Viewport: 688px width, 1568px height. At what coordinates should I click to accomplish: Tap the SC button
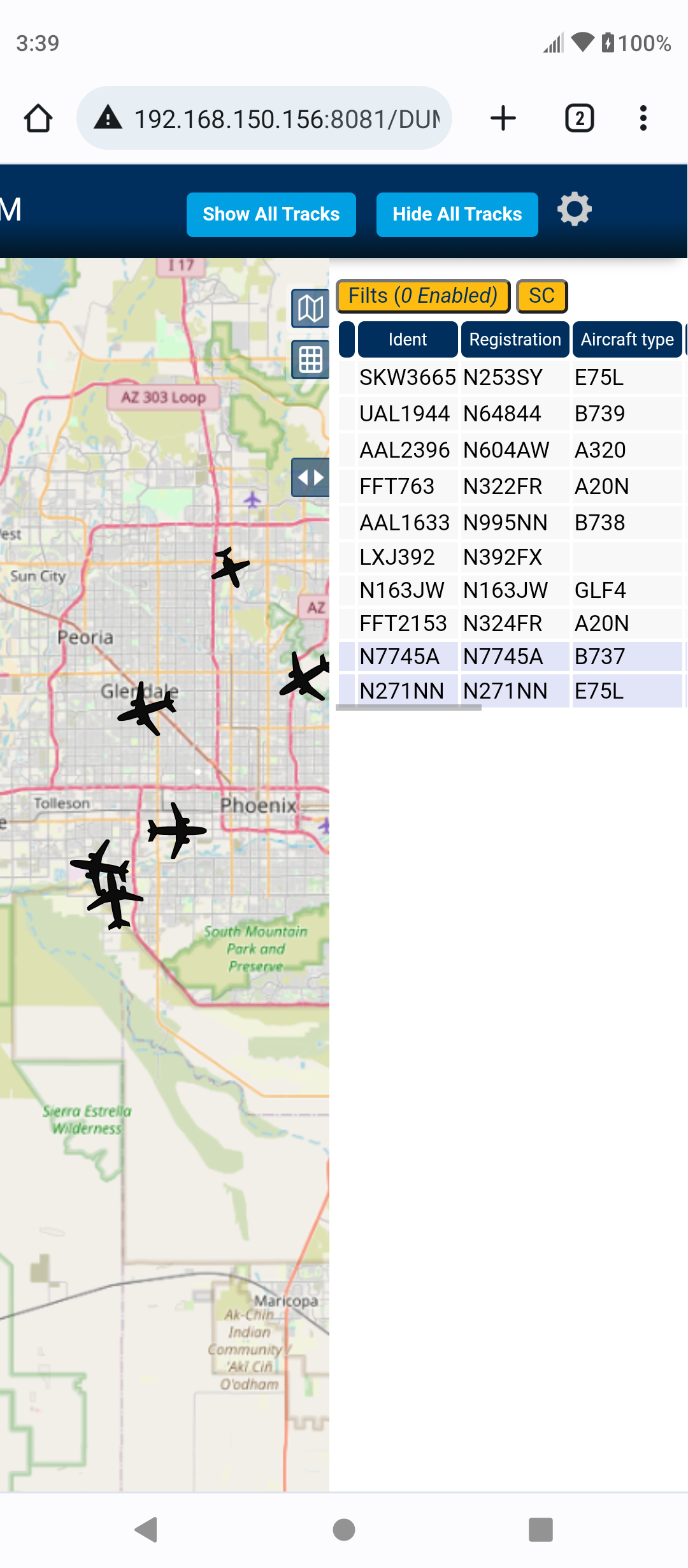(x=541, y=296)
